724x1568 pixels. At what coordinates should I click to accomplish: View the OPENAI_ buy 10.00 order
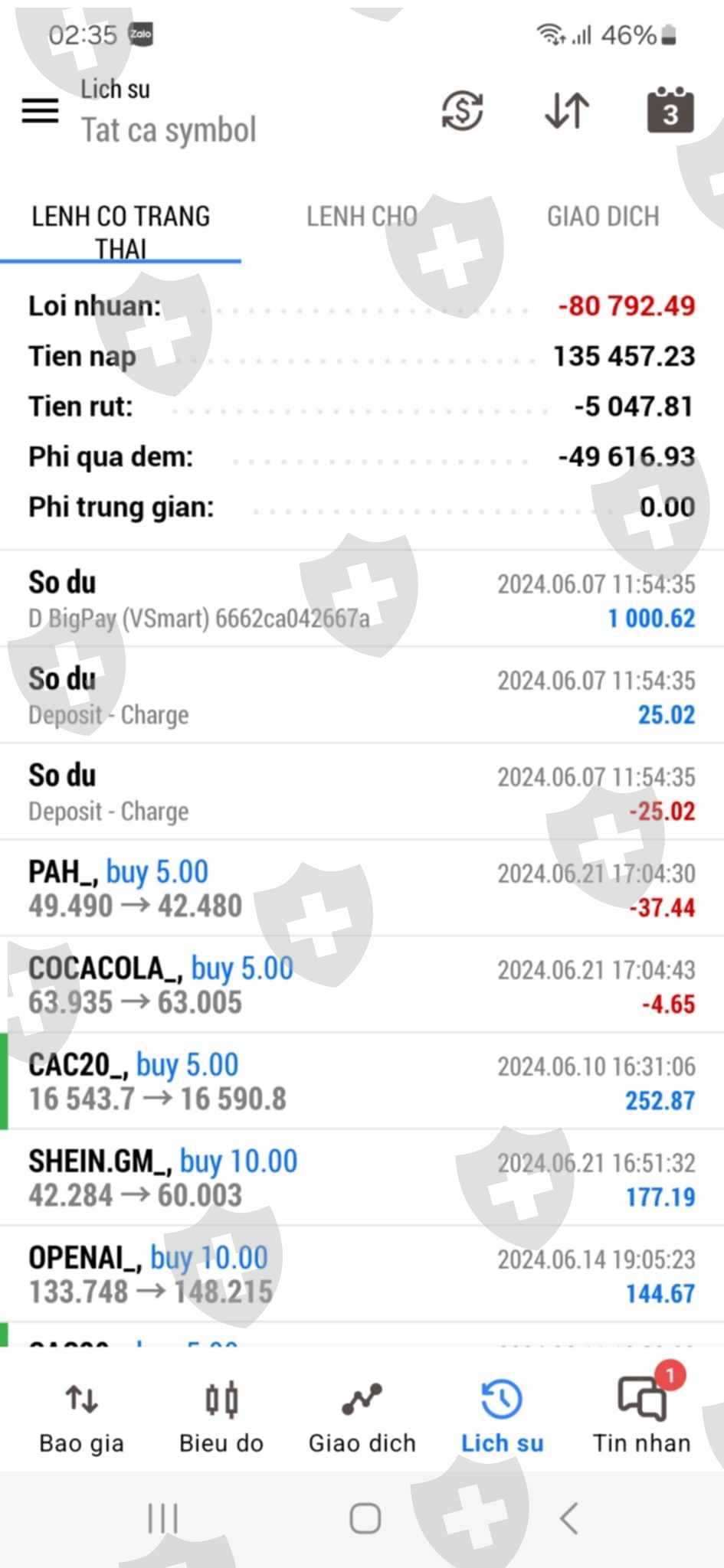[x=362, y=1274]
